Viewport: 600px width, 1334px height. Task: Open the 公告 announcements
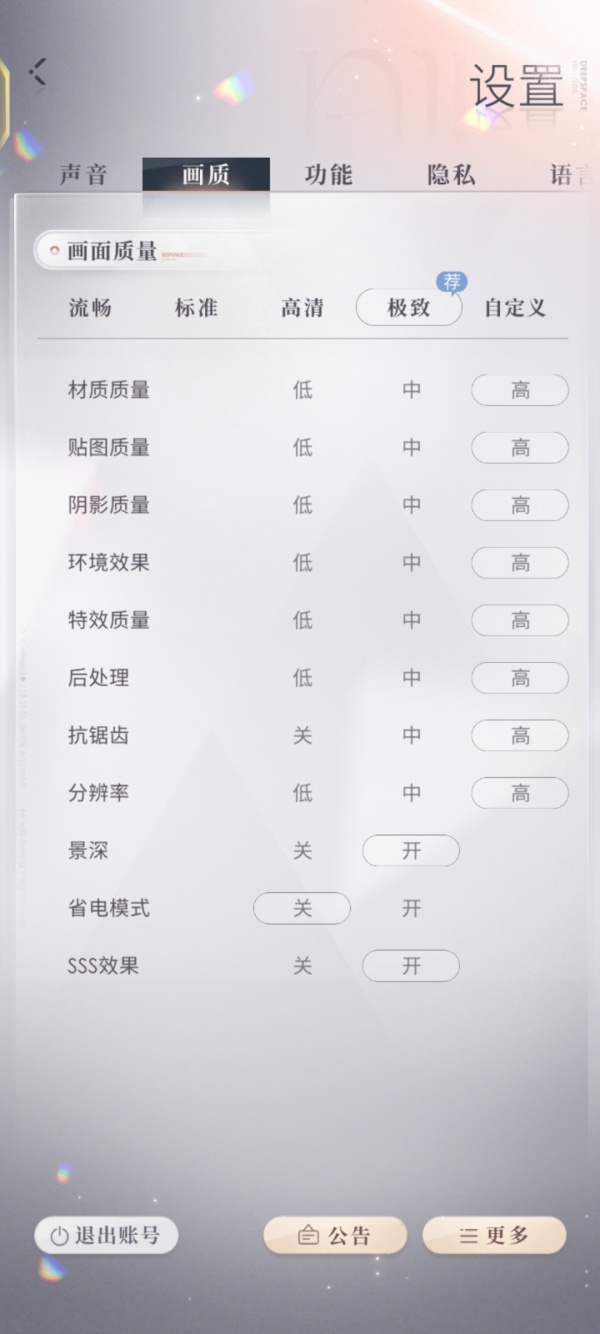click(x=335, y=1235)
